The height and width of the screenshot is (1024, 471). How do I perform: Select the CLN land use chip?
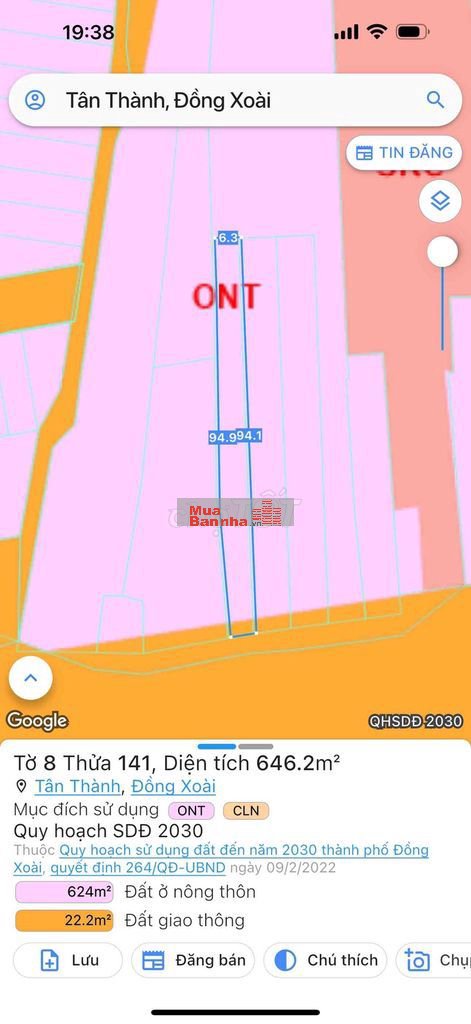[x=246, y=811]
